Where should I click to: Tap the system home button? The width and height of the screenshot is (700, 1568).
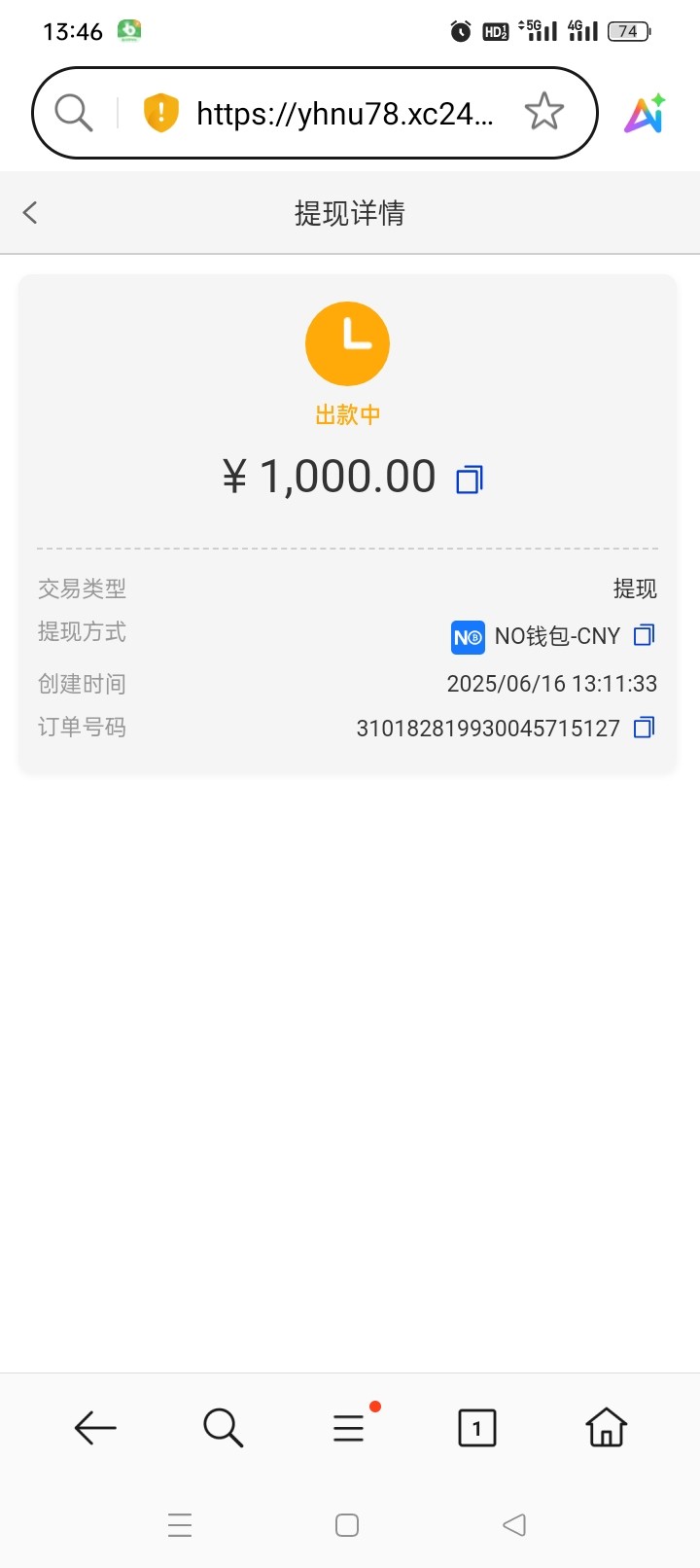(347, 1525)
